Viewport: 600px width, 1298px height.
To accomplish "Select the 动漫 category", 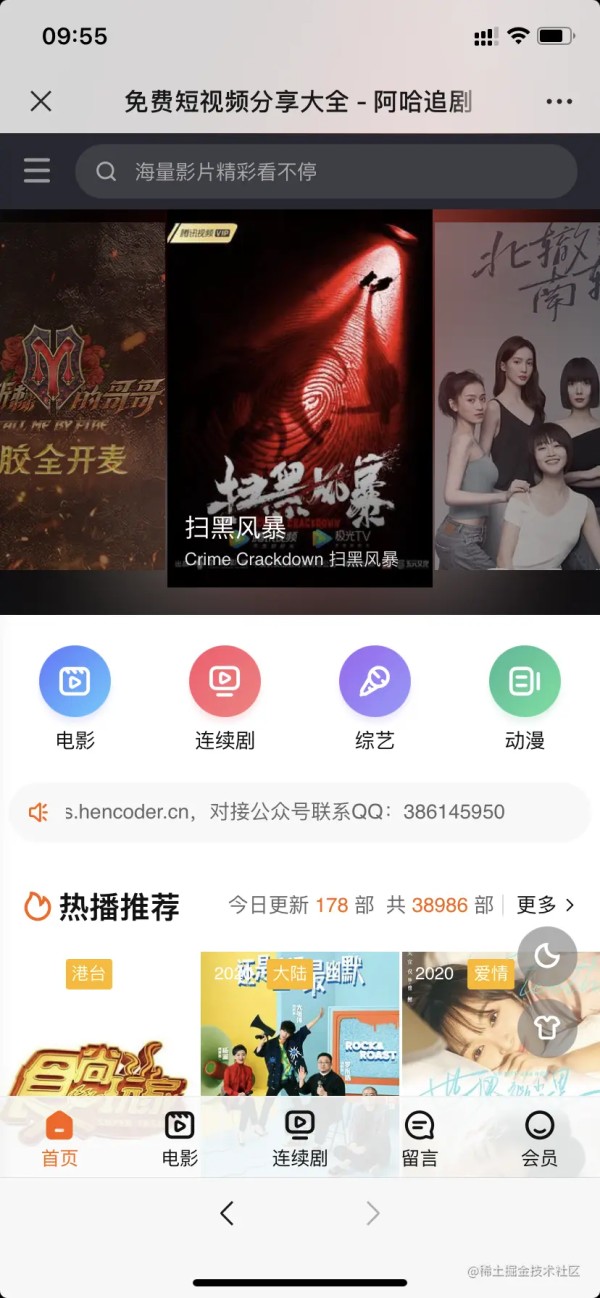I will (525, 682).
